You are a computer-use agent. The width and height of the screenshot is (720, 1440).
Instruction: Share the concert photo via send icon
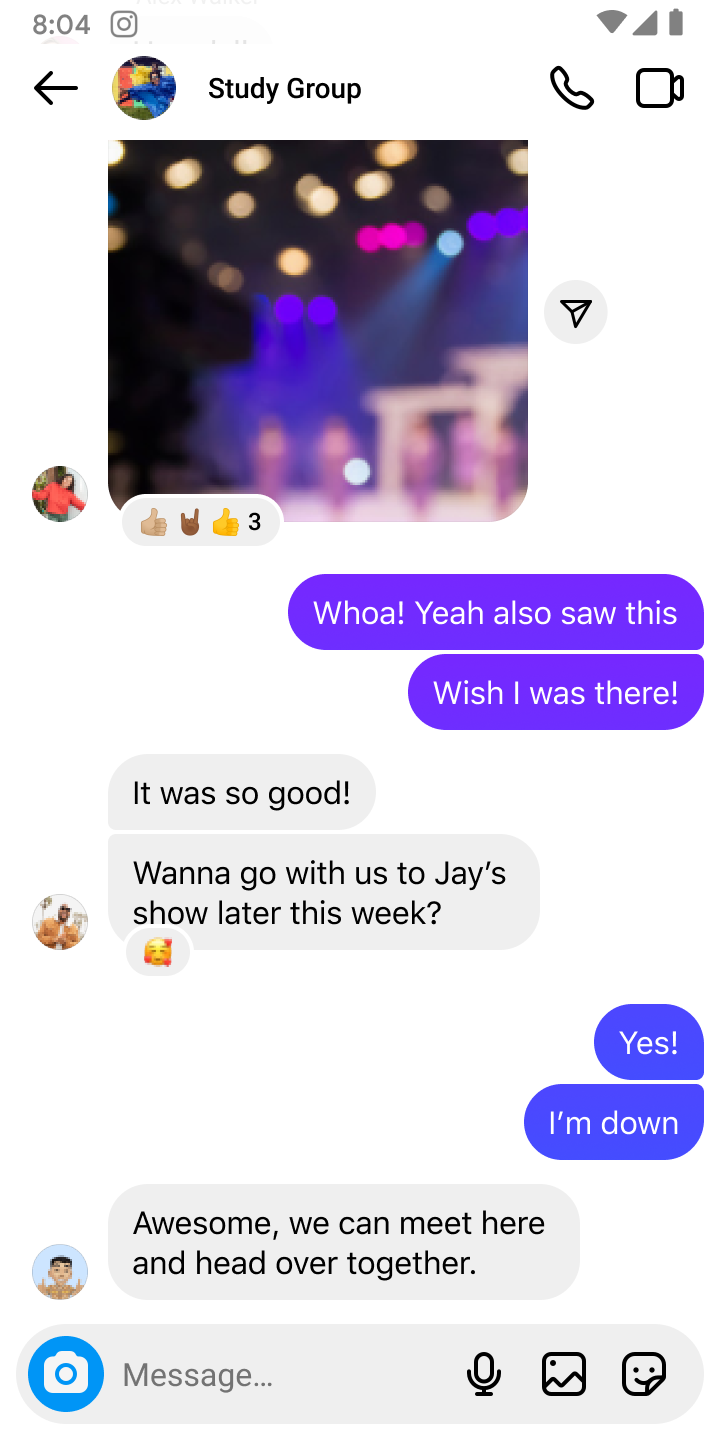(576, 313)
